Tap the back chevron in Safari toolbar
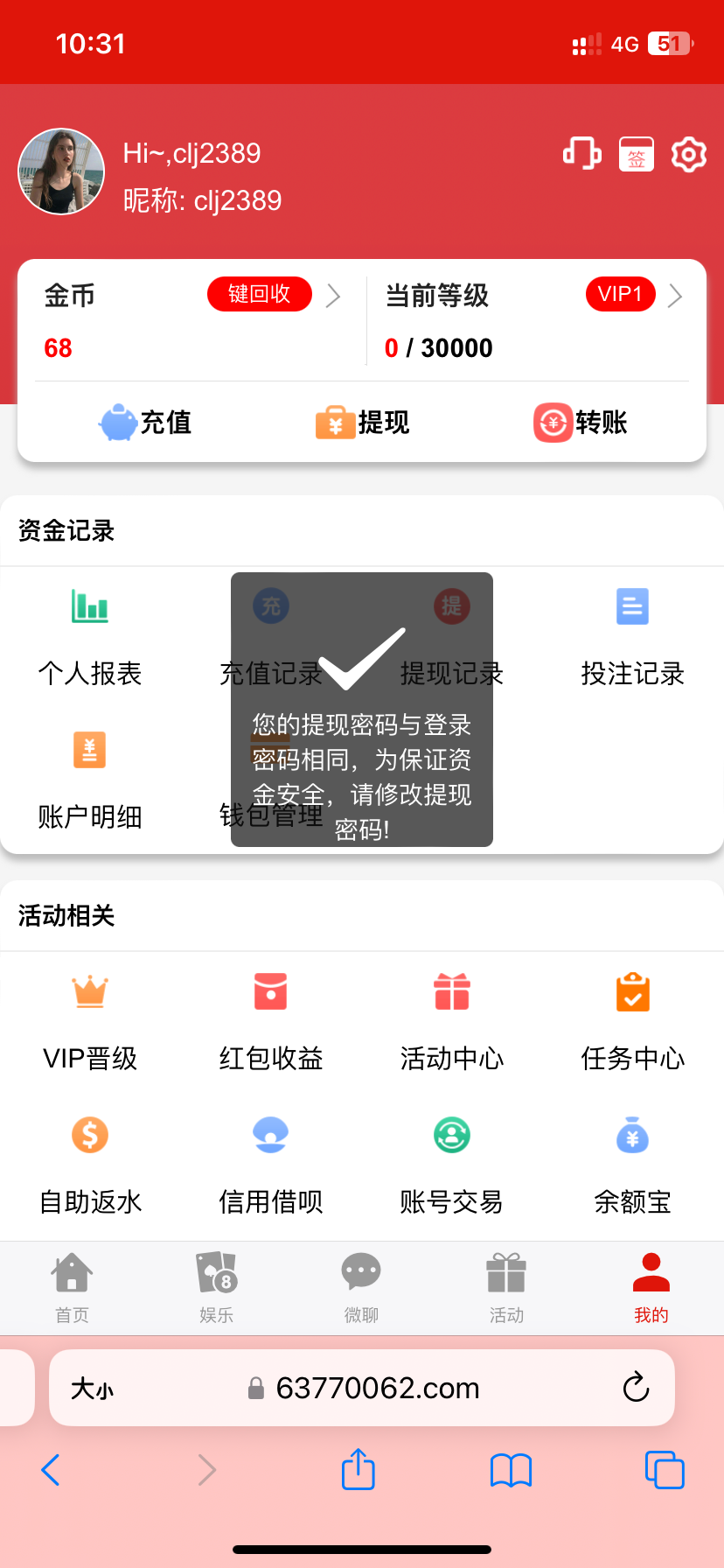The width and height of the screenshot is (724, 1568). click(51, 1470)
